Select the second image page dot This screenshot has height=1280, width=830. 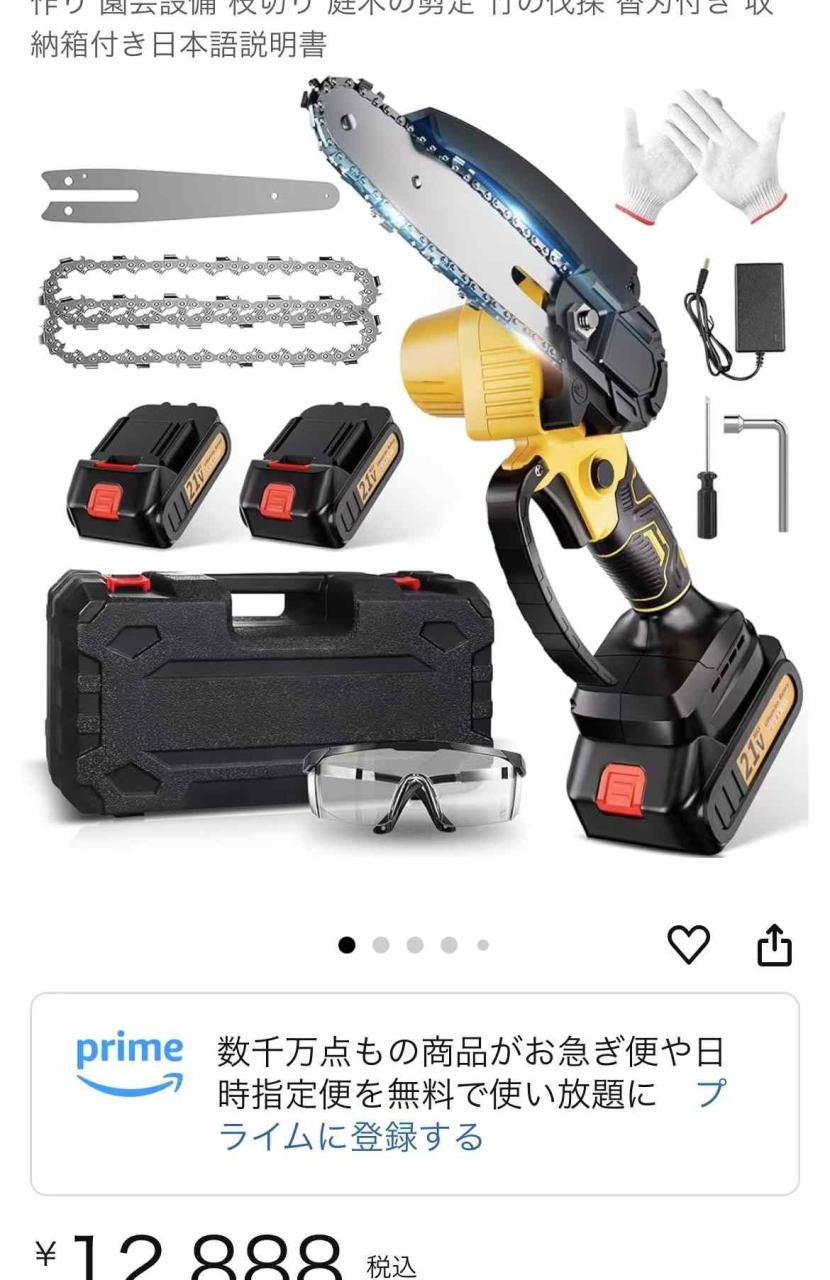coord(381,945)
